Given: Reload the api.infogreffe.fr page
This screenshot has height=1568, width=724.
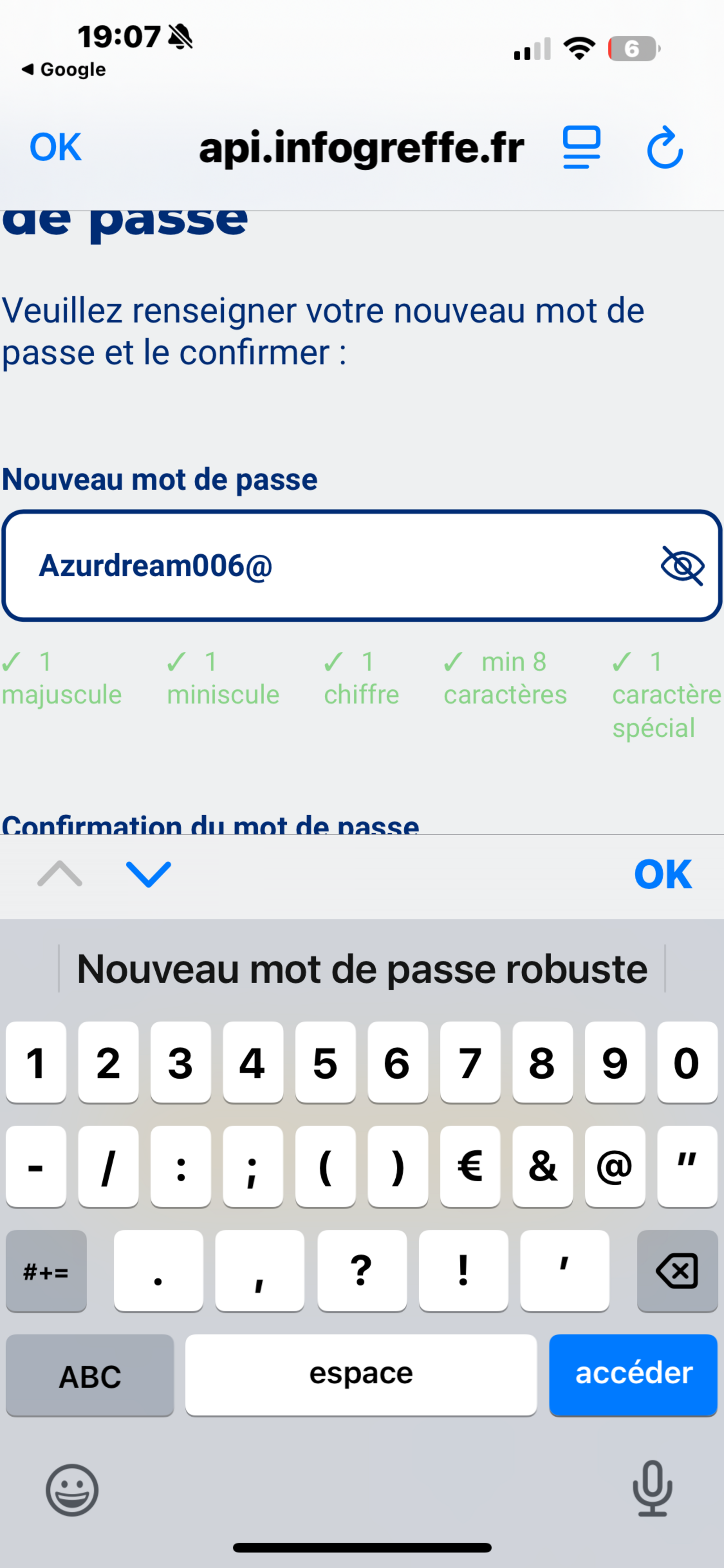Looking at the screenshot, I should click(664, 147).
